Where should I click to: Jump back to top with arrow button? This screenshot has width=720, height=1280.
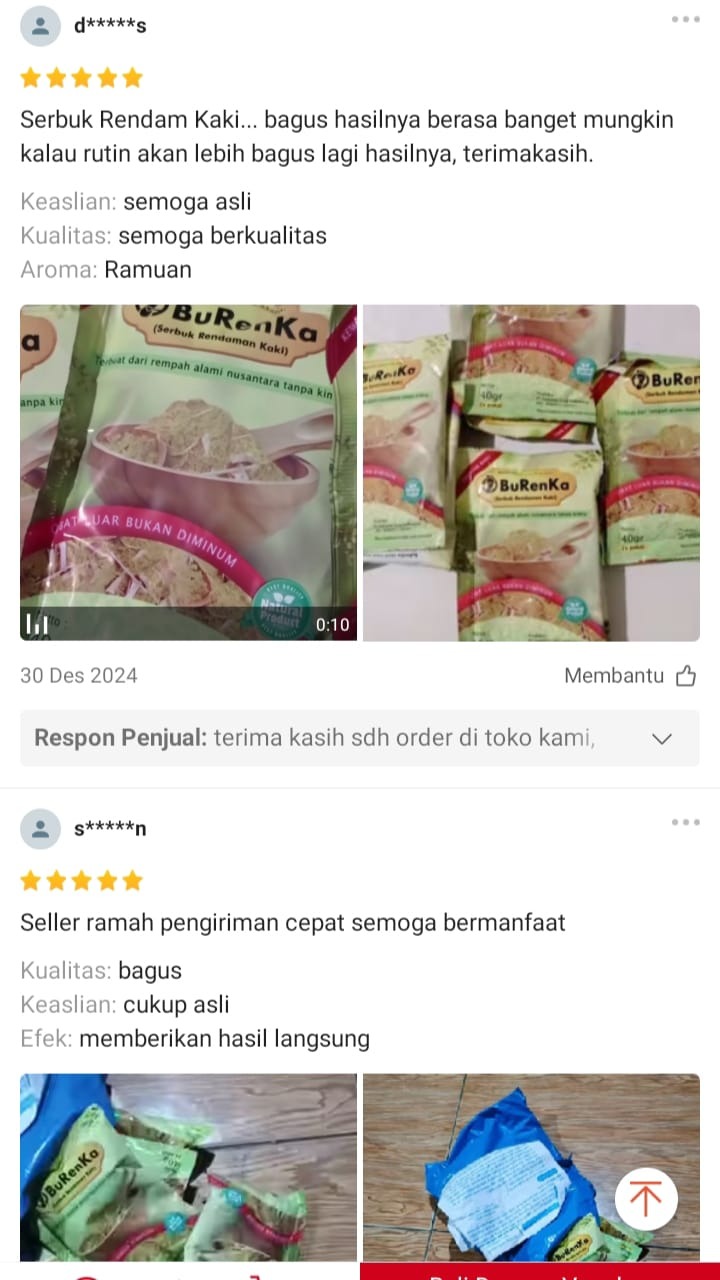(x=646, y=1198)
